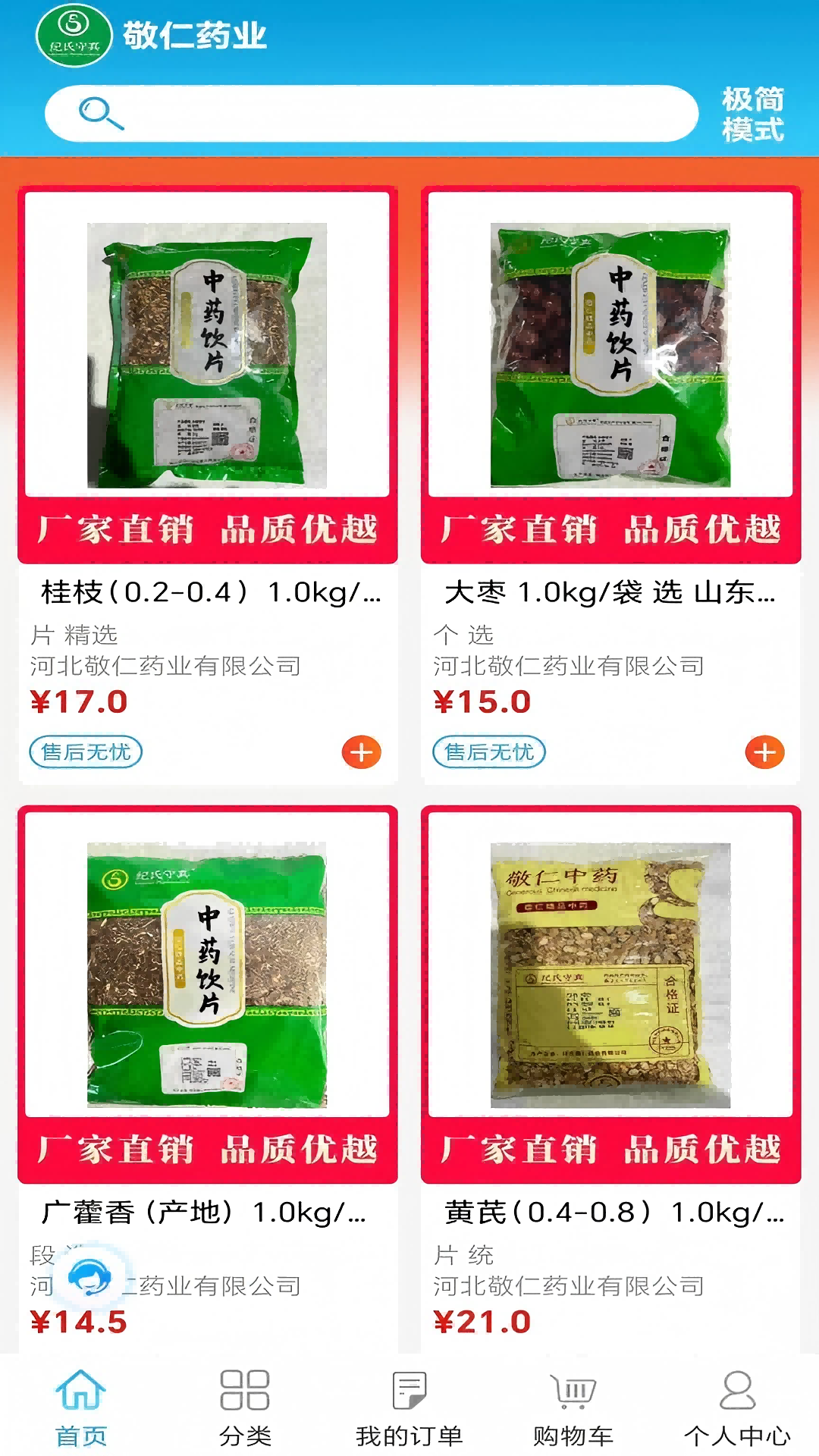
Task: Tap the magnifying glass search icon
Action: click(99, 112)
